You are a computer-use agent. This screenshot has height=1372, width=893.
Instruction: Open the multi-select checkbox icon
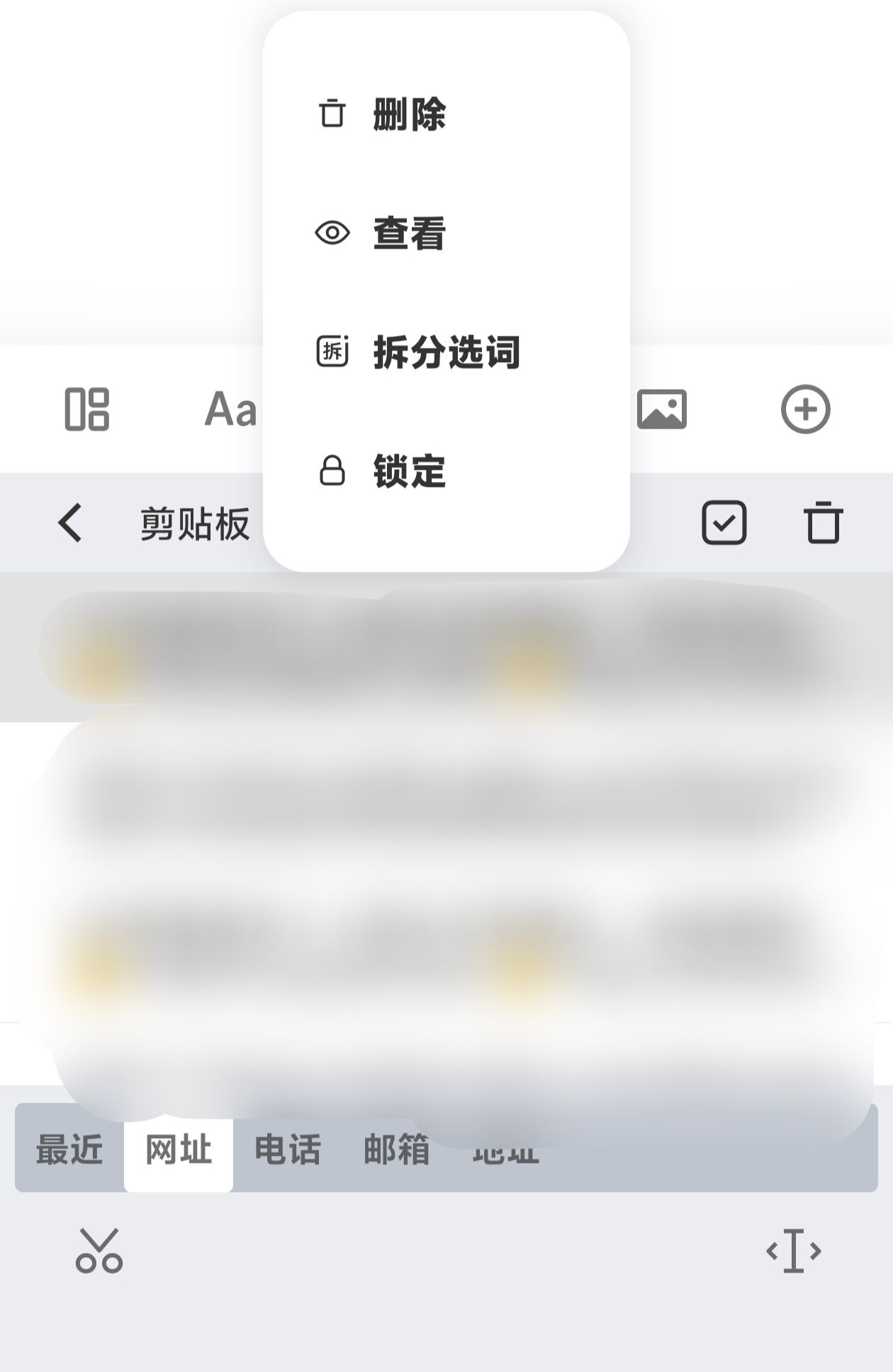tap(724, 523)
